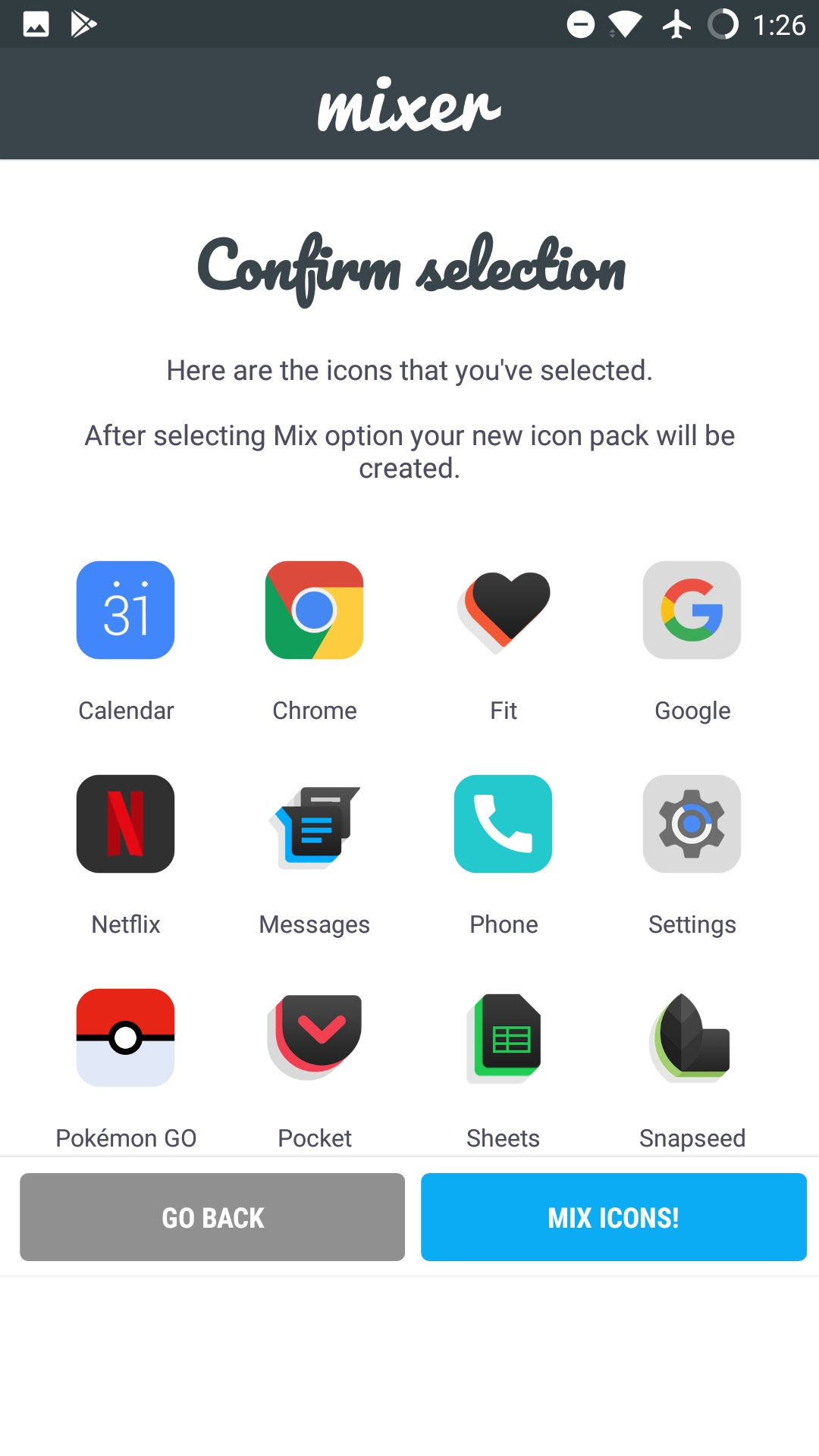Tap the mixer title in the header
The height and width of the screenshot is (1456, 819).
[x=409, y=106]
